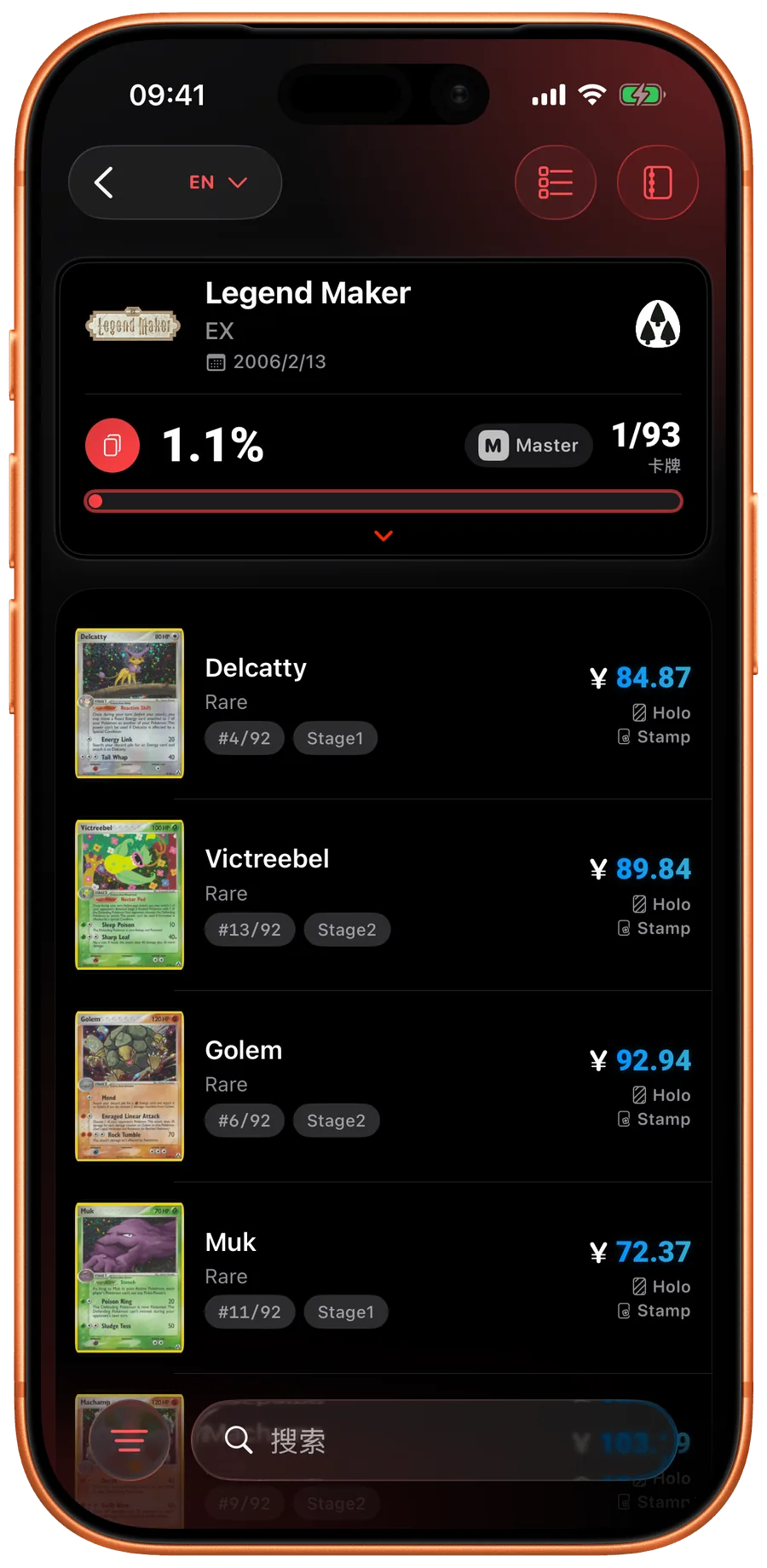
Task: Tap the 搜索 search field
Action: (x=435, y=1440)
